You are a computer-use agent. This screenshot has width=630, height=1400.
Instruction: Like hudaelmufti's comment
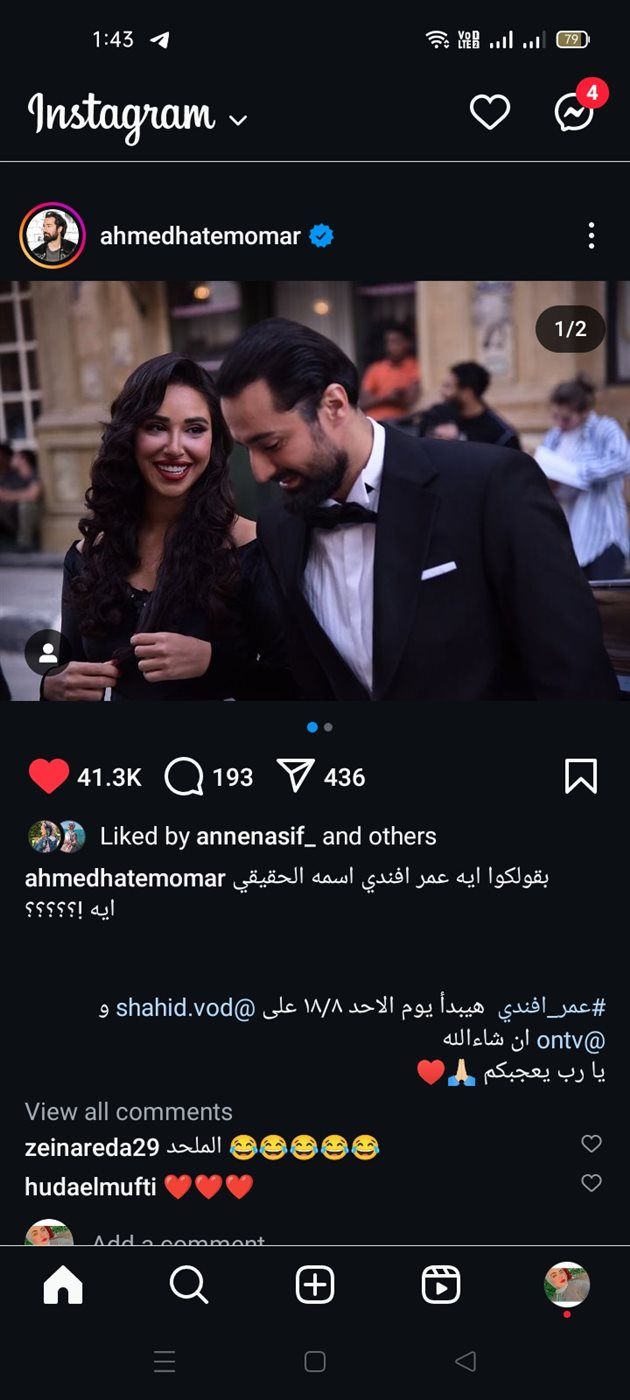[591, 1183]
